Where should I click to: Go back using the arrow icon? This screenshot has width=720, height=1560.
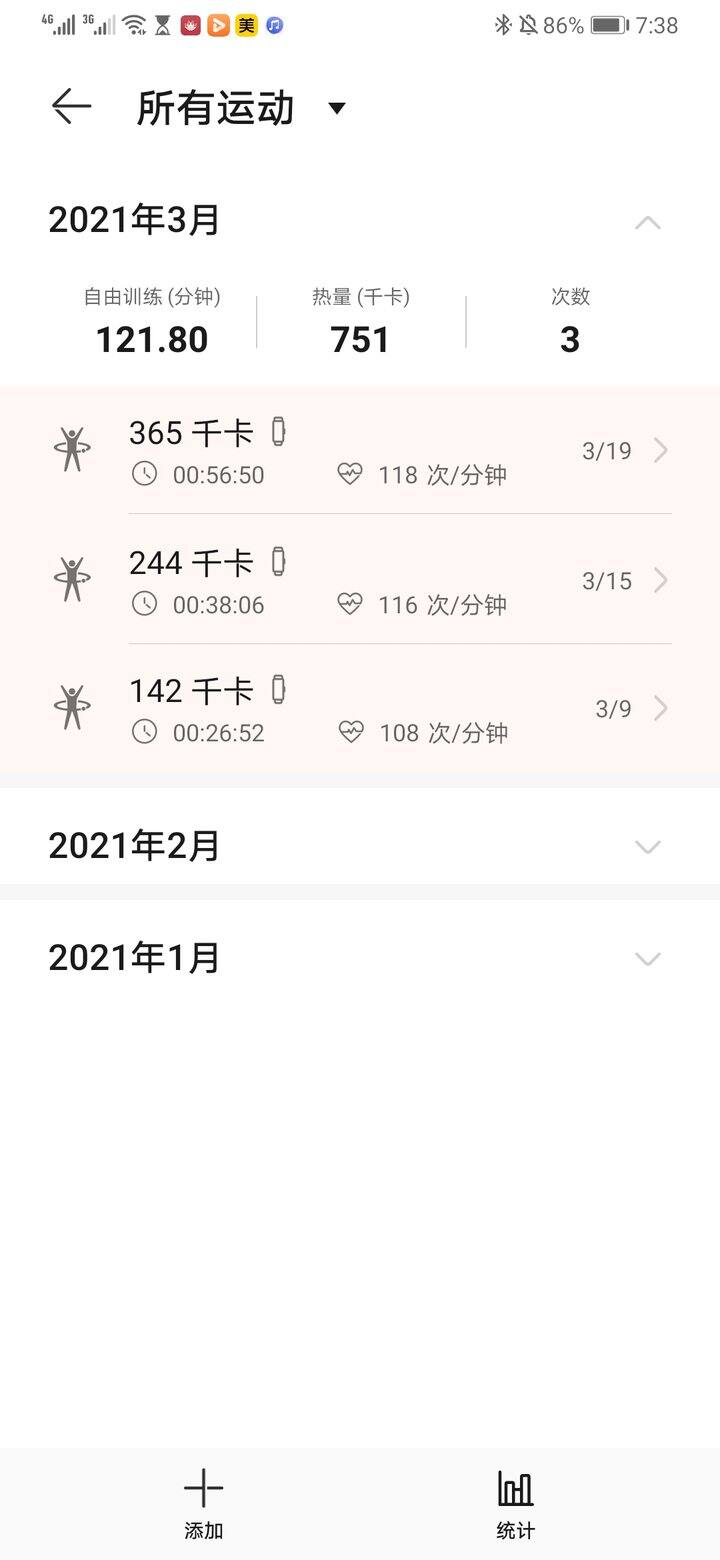[71, 107]
